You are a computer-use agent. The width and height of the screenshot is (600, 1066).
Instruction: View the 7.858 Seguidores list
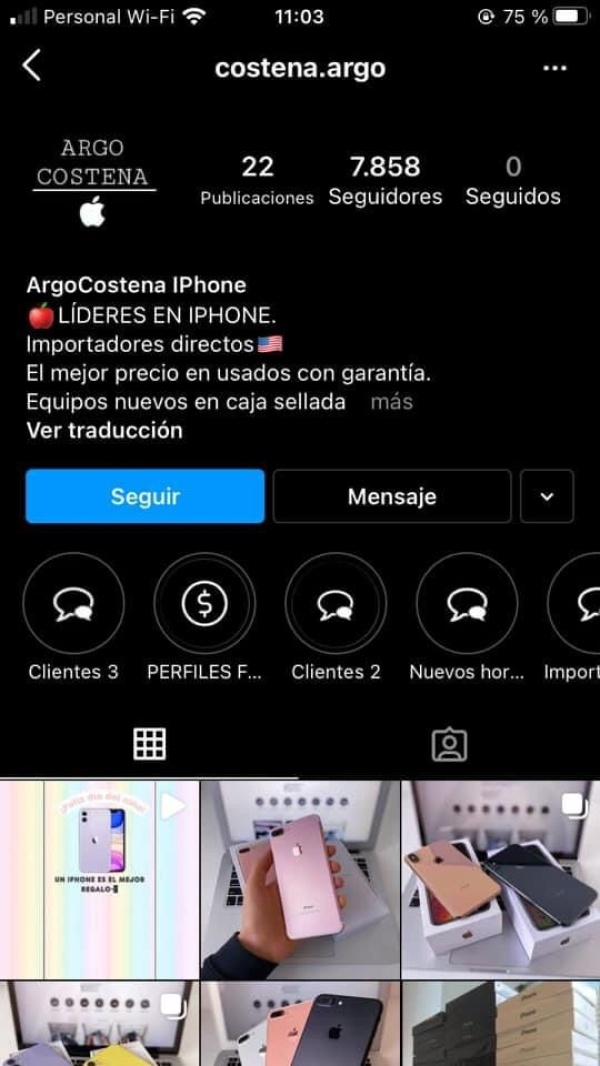click(385, 180)
